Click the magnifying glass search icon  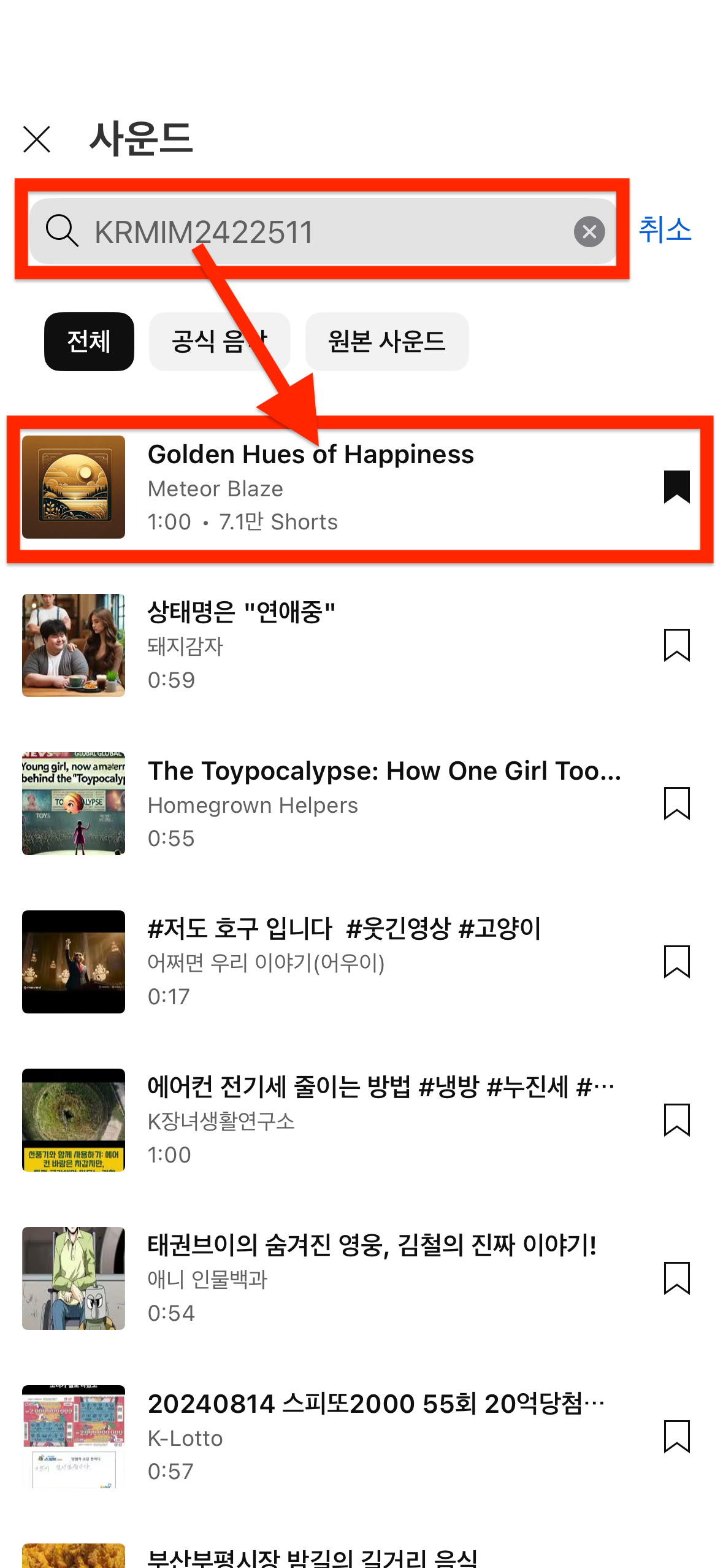tap(61, 231)
